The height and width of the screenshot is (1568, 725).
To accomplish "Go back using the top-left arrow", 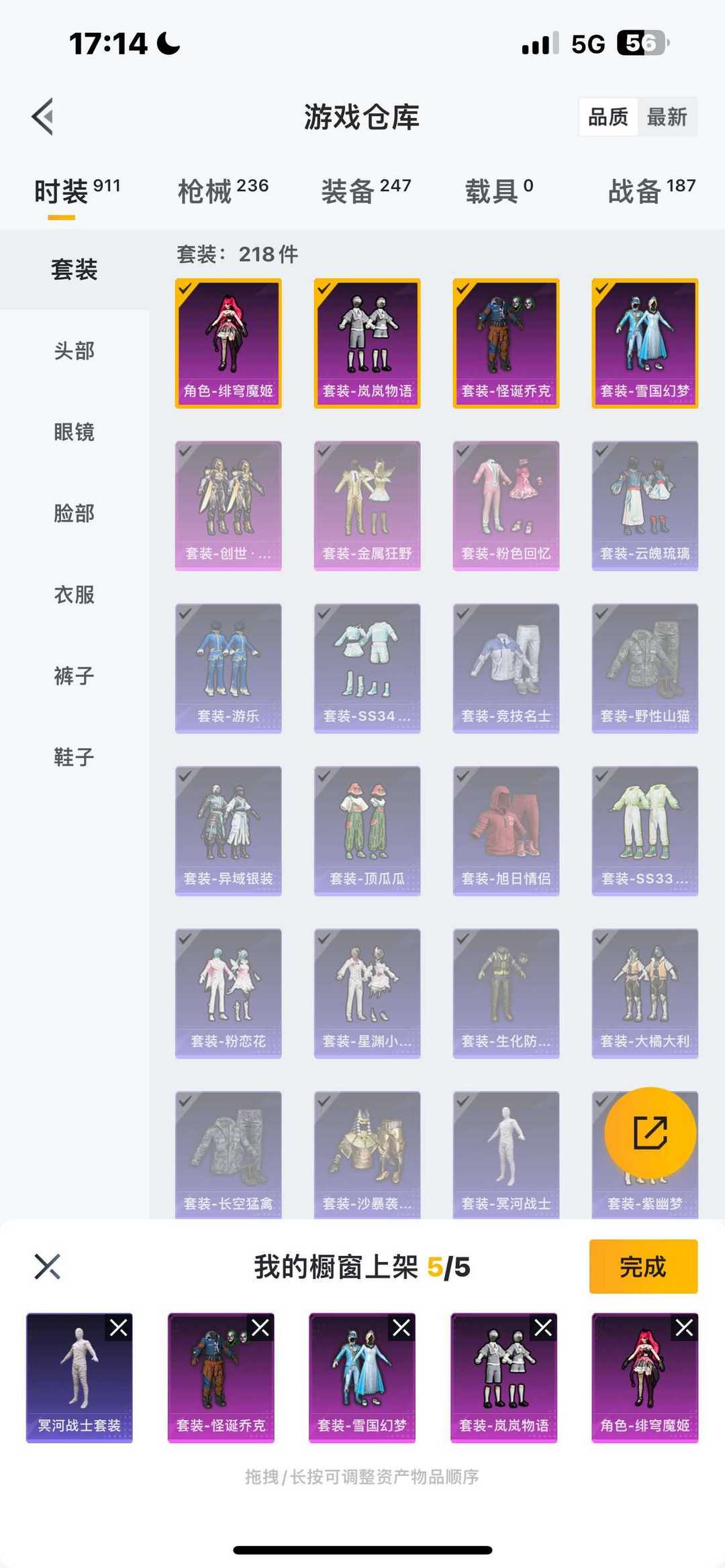I will [x=43, y=117].
